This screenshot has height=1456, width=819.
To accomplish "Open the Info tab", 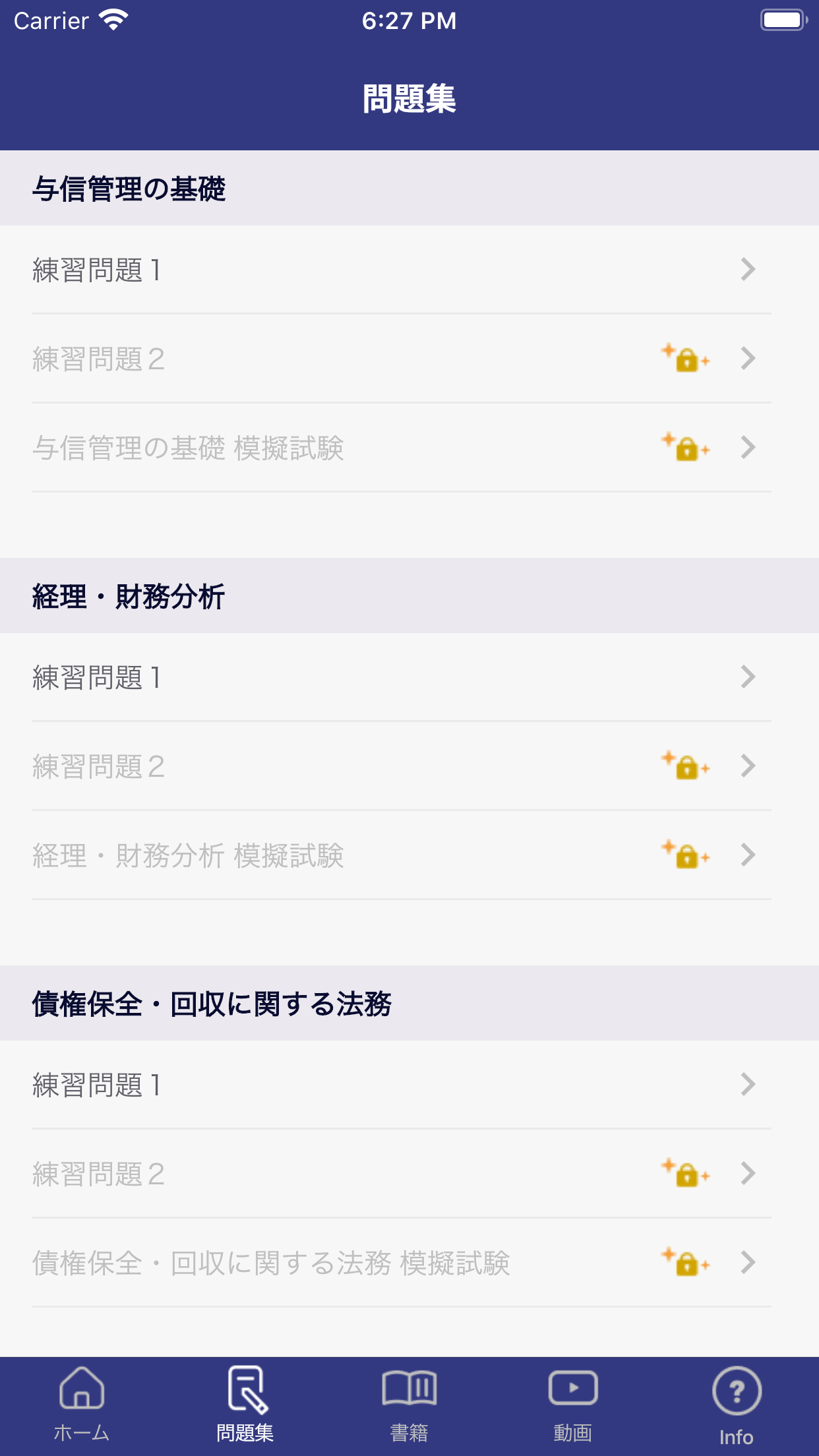I will pyautogui.click(x=737, y=1405).
